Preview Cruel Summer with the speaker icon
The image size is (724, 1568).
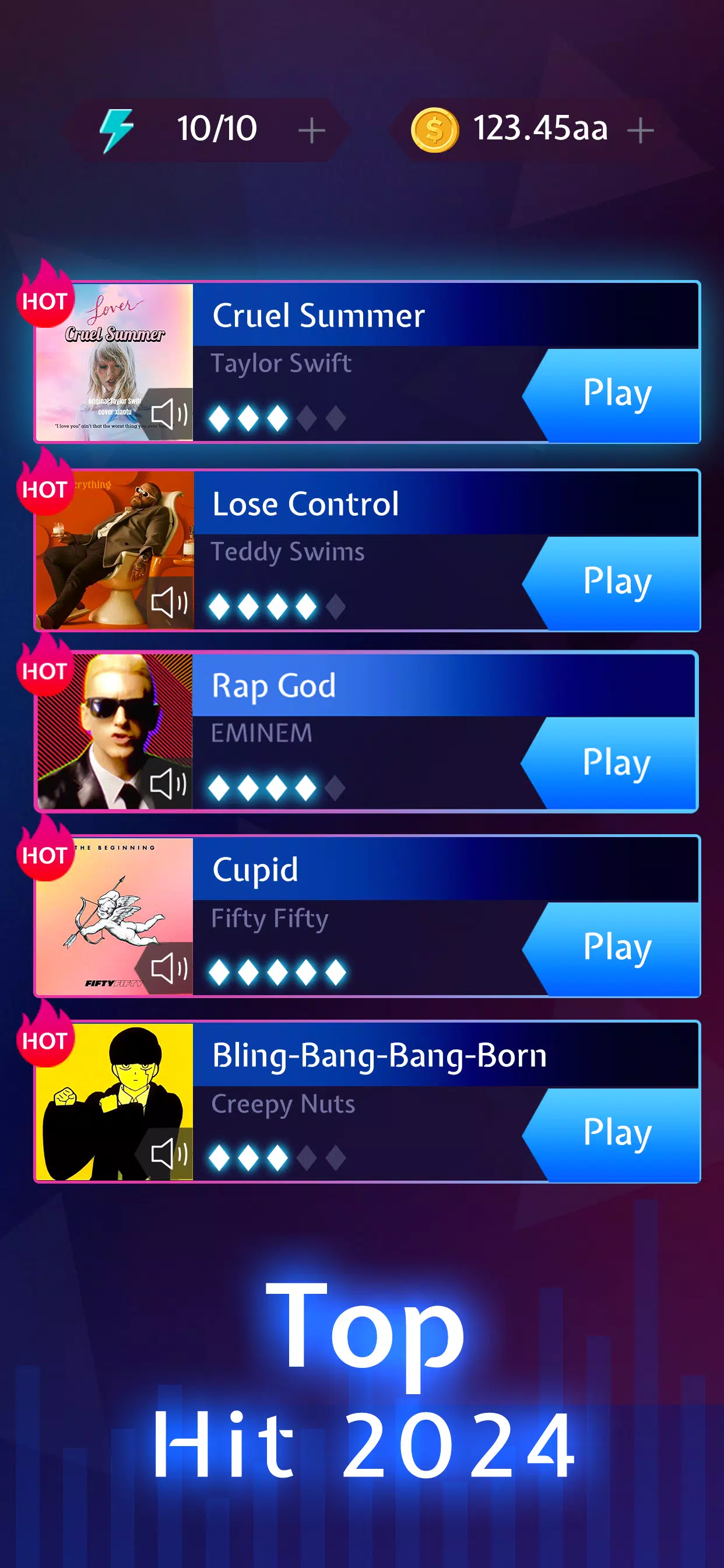(x=169, y=415)
